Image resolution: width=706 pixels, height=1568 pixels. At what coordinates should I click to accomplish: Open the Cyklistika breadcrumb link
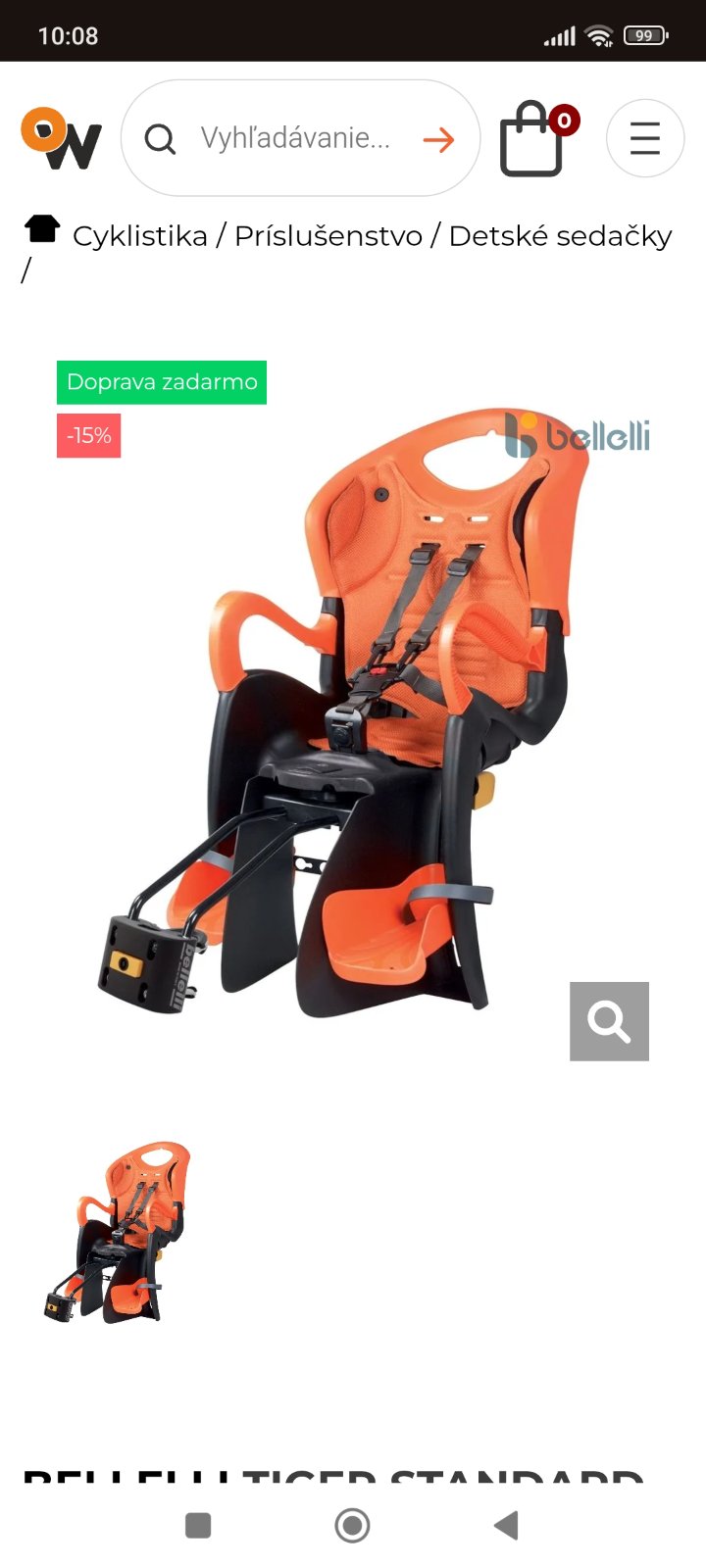140,236
